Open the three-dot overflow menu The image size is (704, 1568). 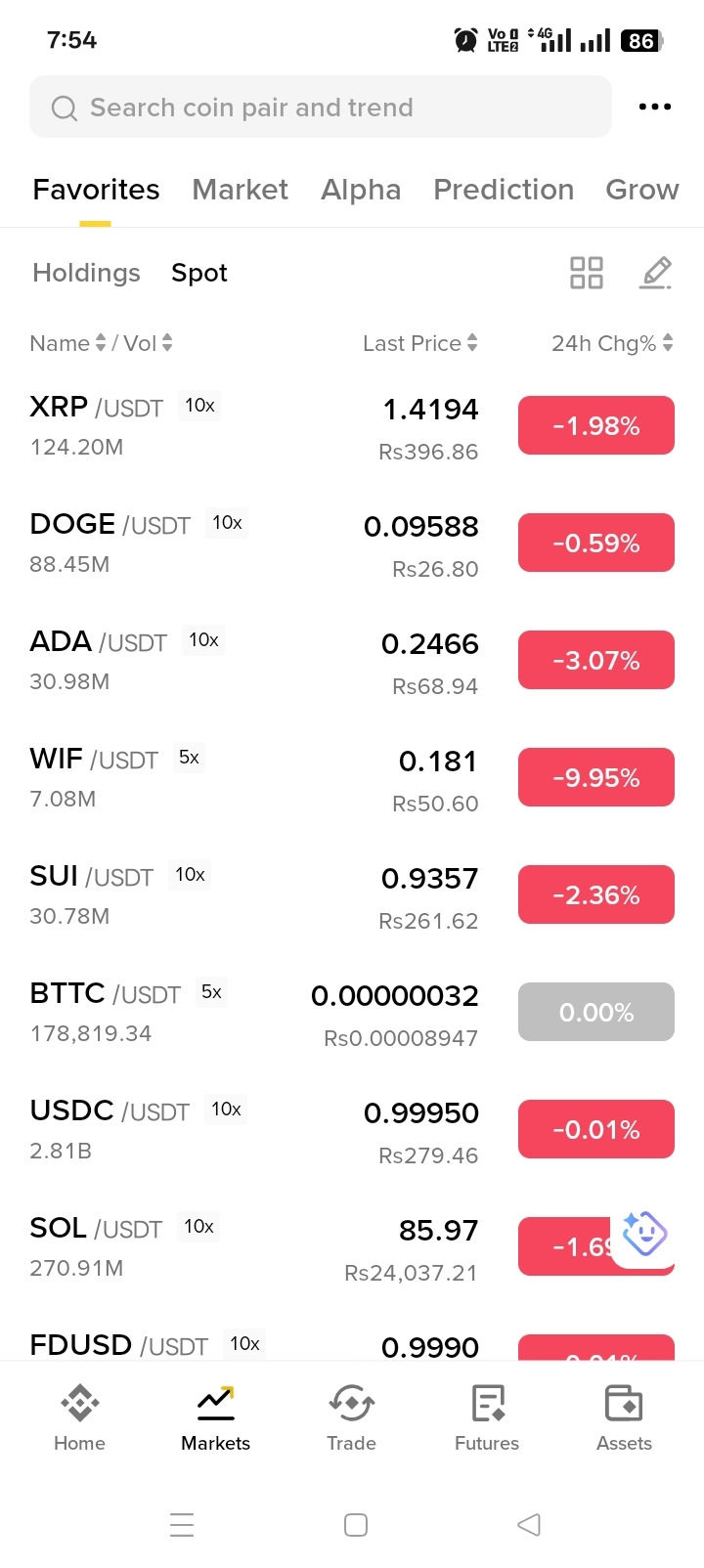(x=654, y=107)
